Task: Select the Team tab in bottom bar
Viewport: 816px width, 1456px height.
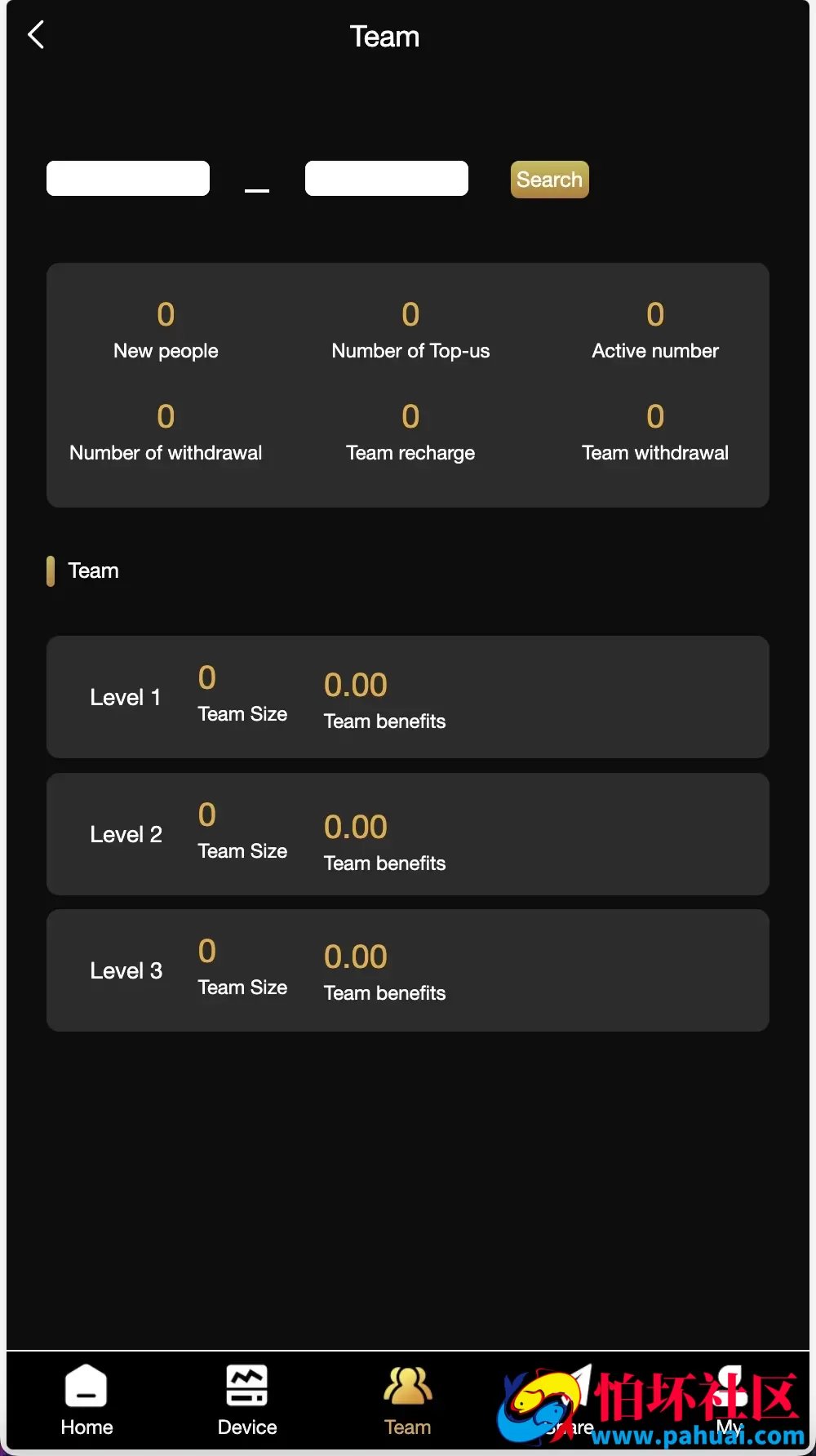Action: [x=407, y=1401]
